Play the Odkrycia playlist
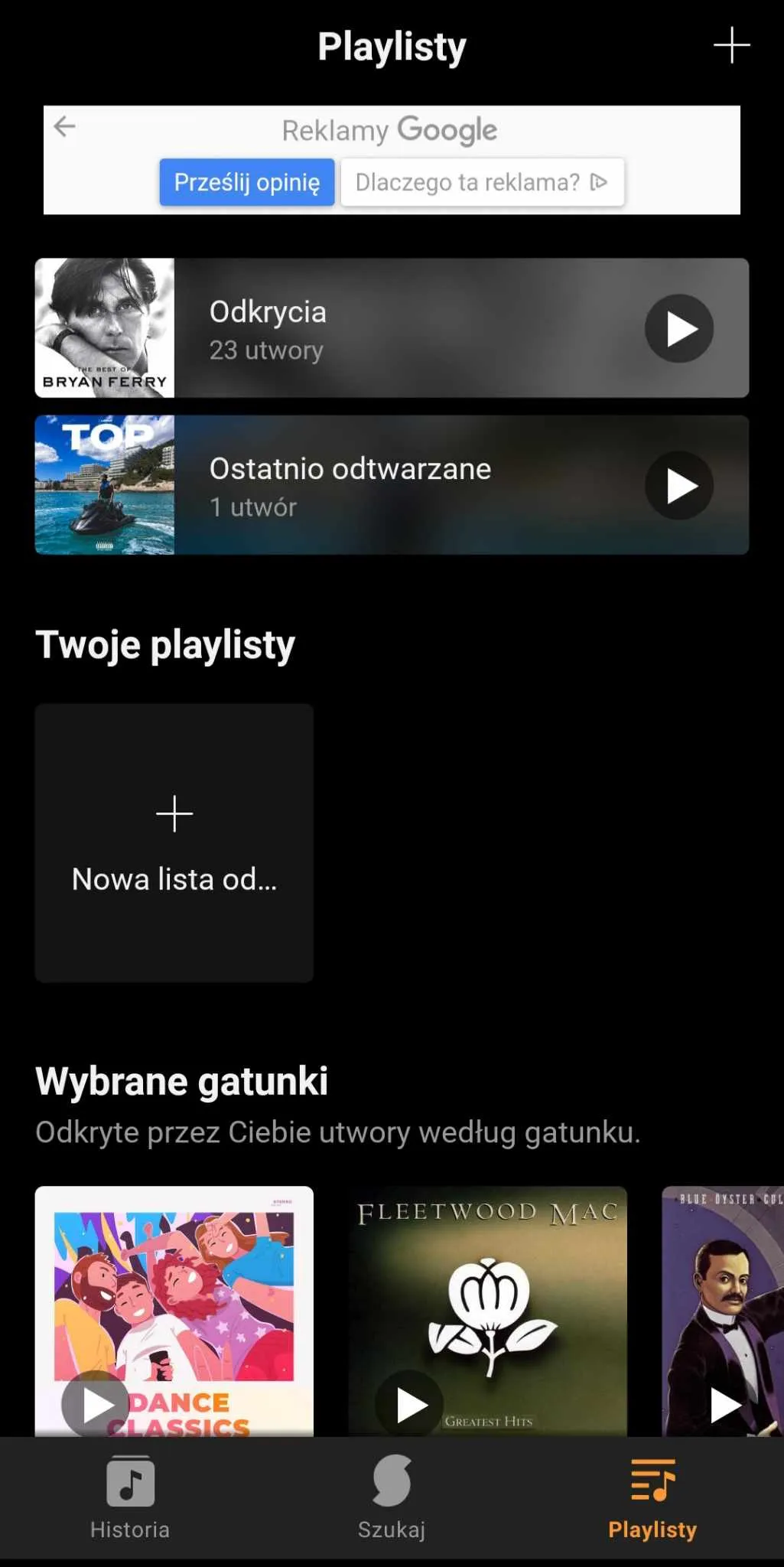The height and width of the screenshot is (1567, 784). pos(679,328)
